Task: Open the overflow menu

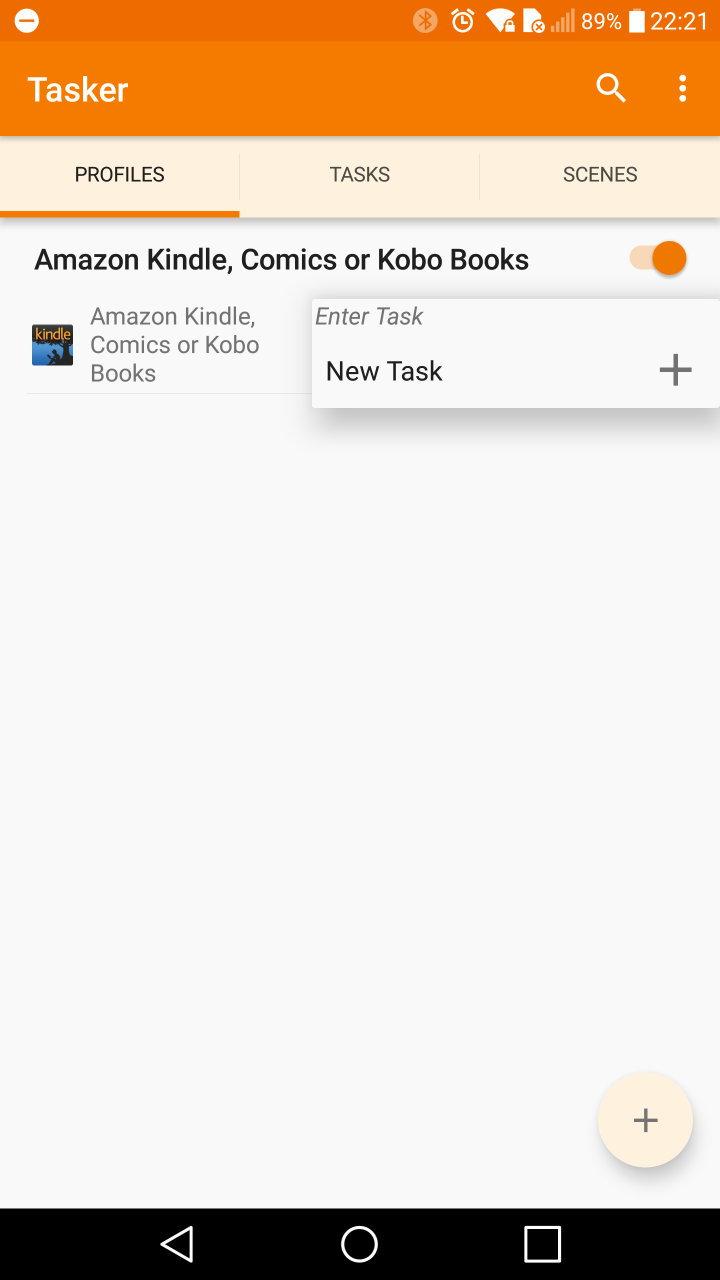Action: (x=683, y=89)
